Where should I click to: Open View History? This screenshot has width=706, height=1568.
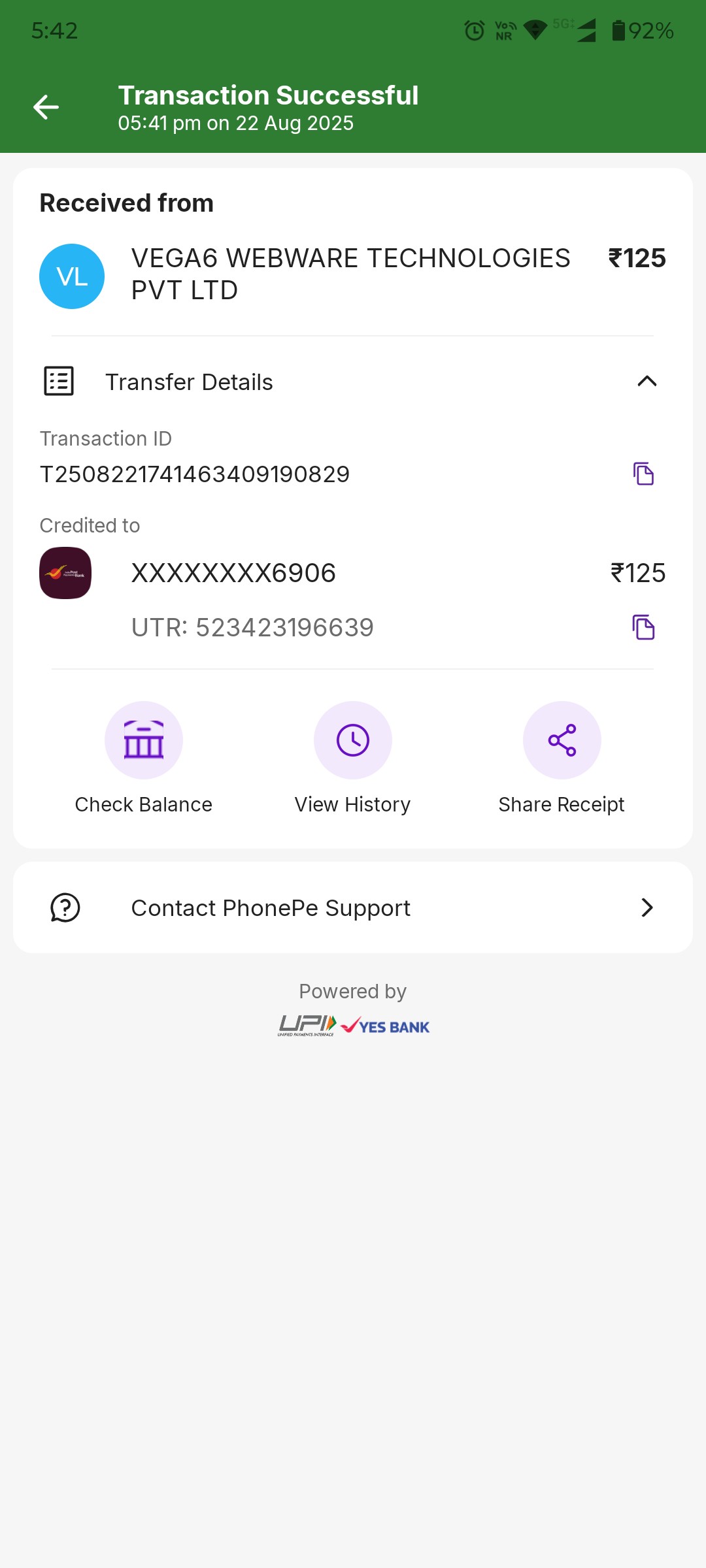point(353,741)
